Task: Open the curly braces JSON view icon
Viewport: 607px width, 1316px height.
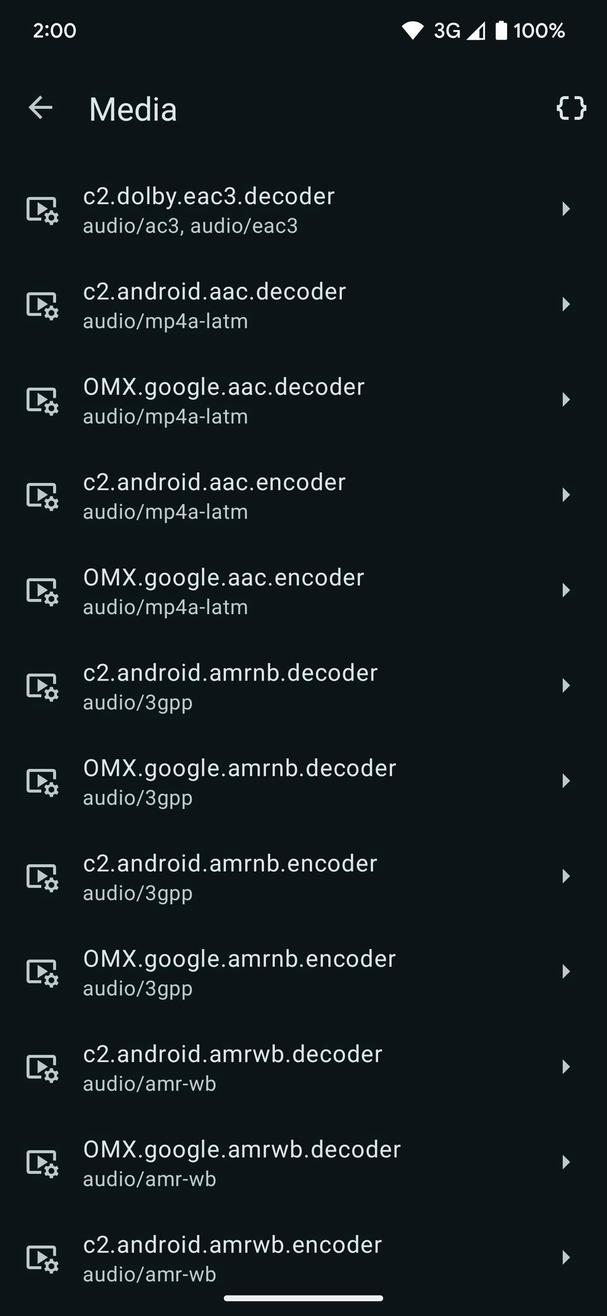Action: (571, 108)
